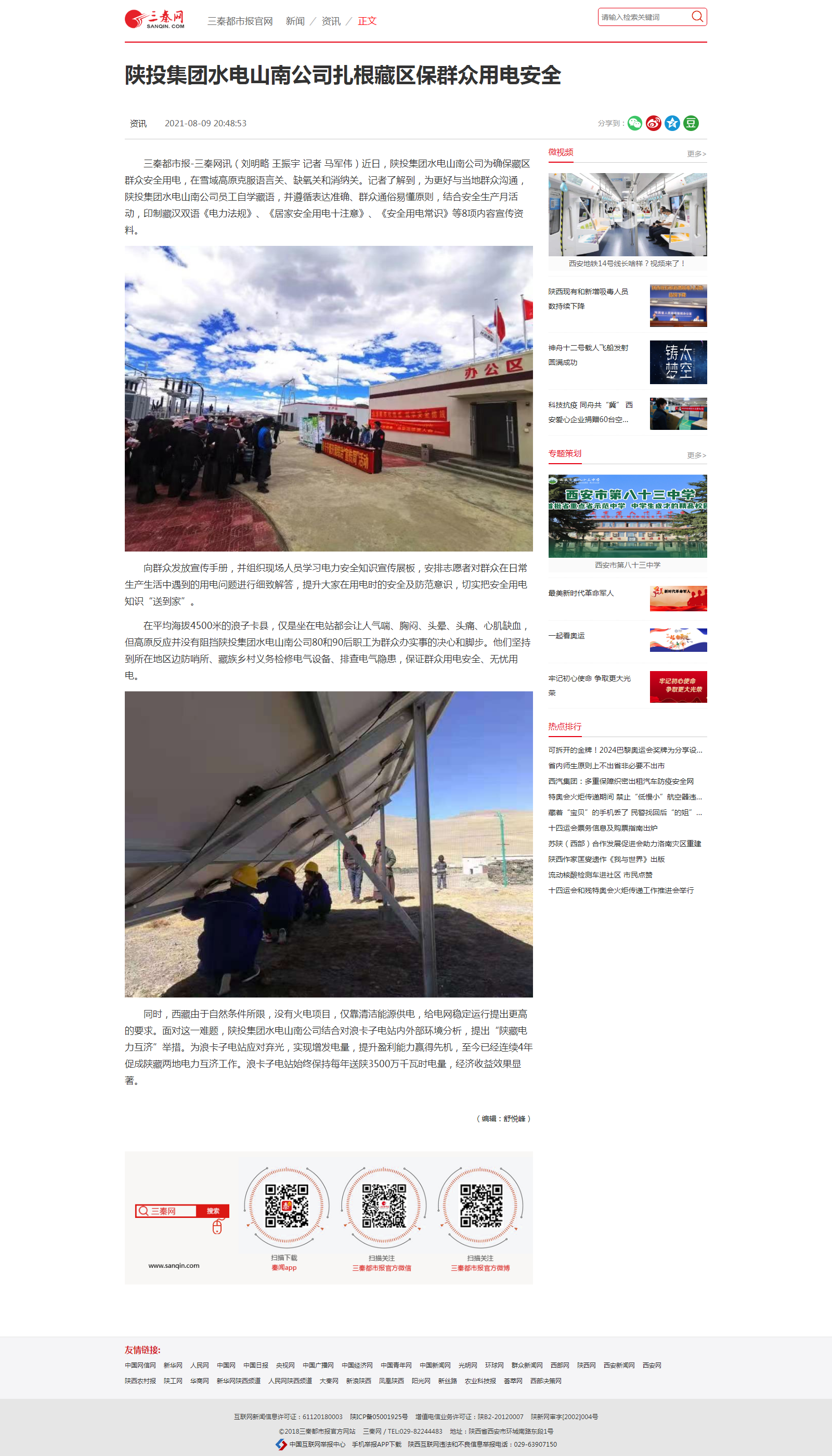The width and height of the screenshot is (832, 1456).
Task: Tap the magnifier search icon
Action: (697, 17)
